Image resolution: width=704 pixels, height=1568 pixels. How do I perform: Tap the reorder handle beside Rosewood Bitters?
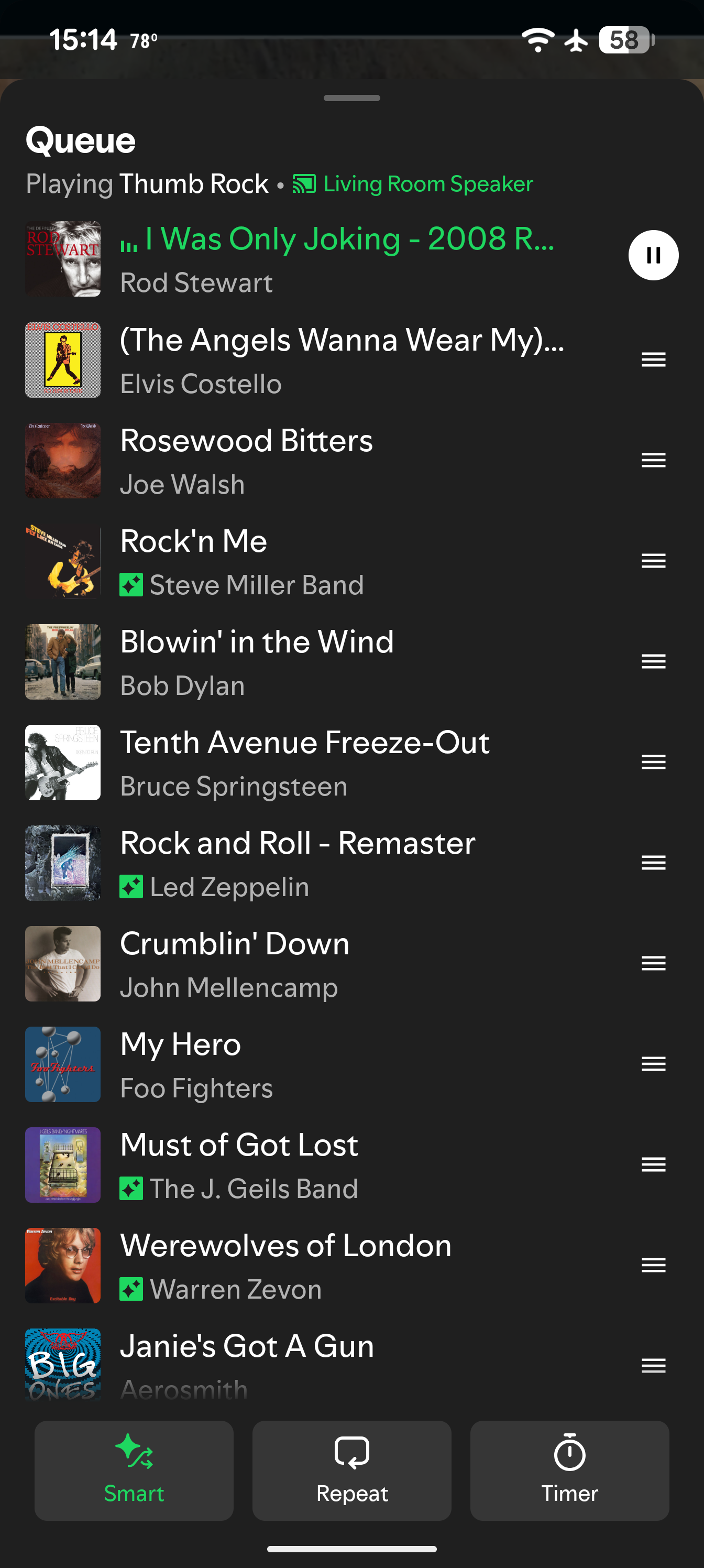(x=653, y=461)
